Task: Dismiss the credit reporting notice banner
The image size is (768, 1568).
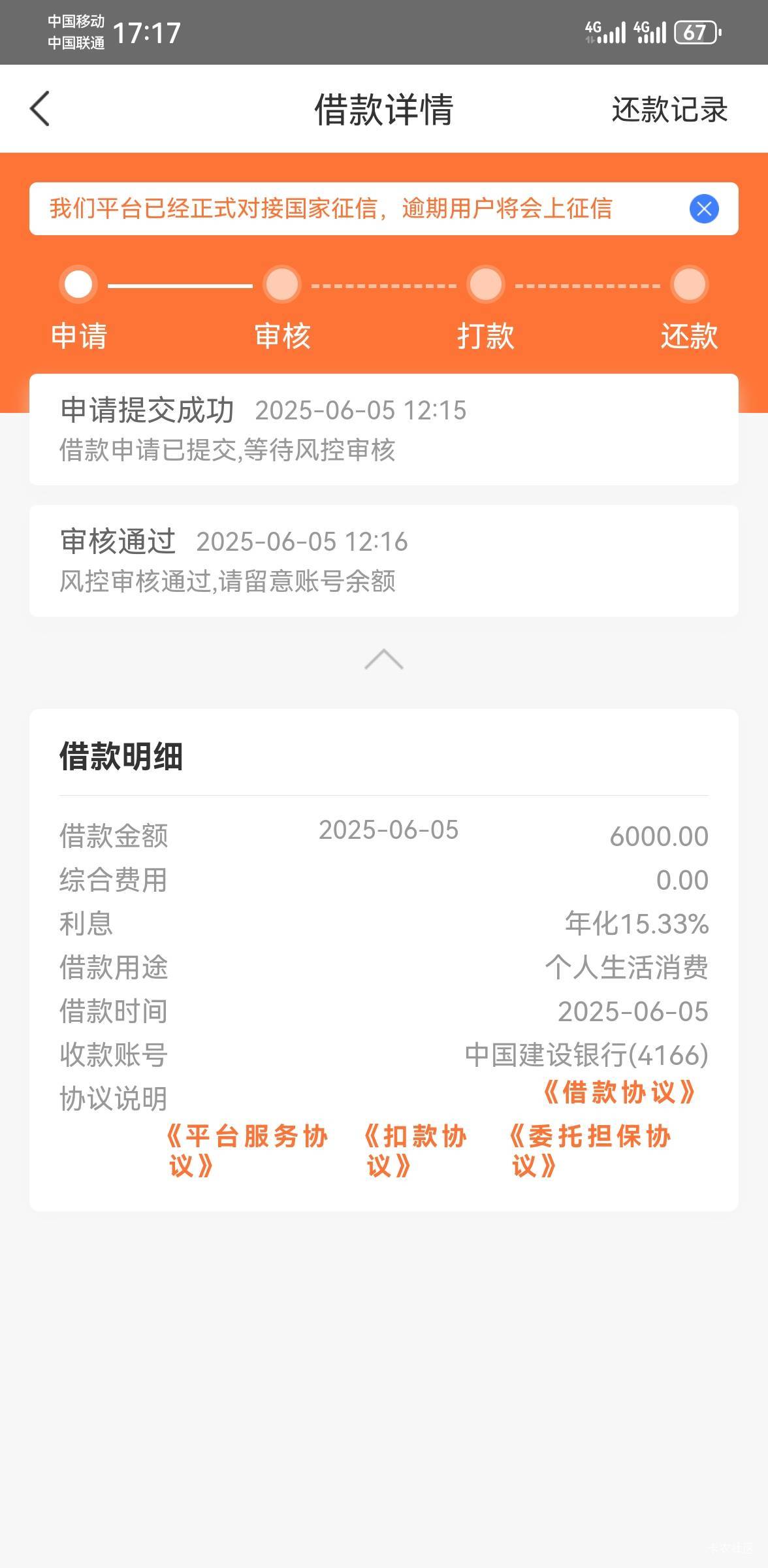Action: [704, 209]
